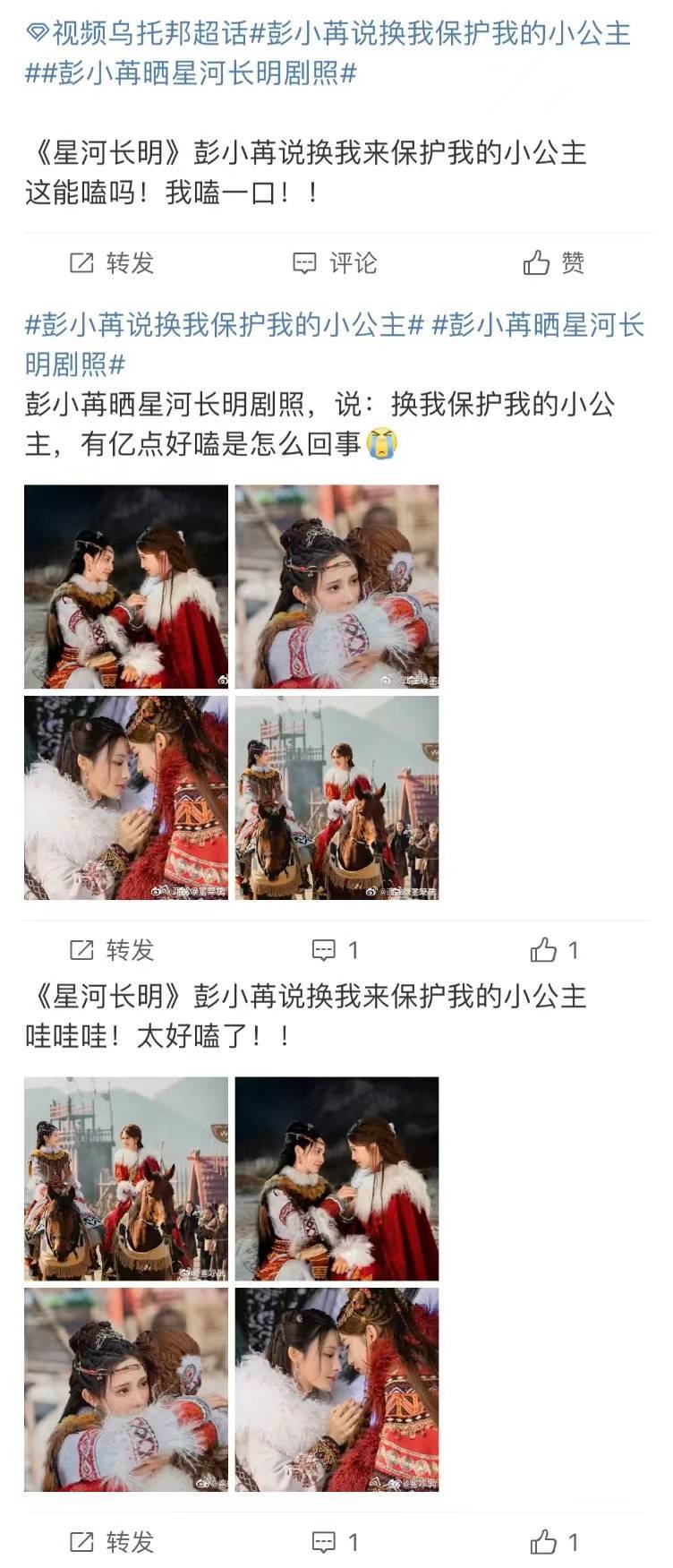View the horseback photo in '哇哇哇！太好嗑了' post
This screenshot has height=1568, width=673.
pos(126,1178)
